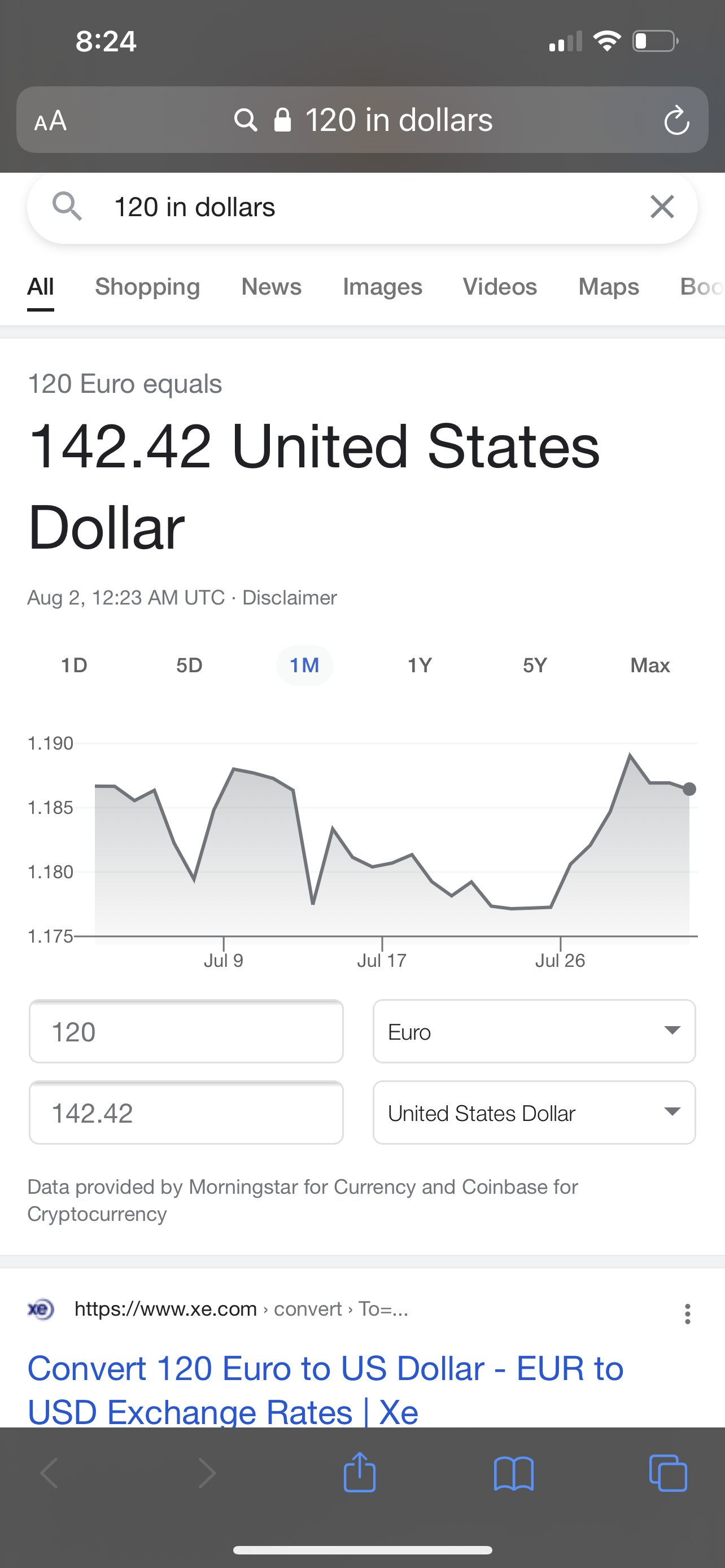
Task: Open the Euro currency dropdown
Action: click(534, 1032)
